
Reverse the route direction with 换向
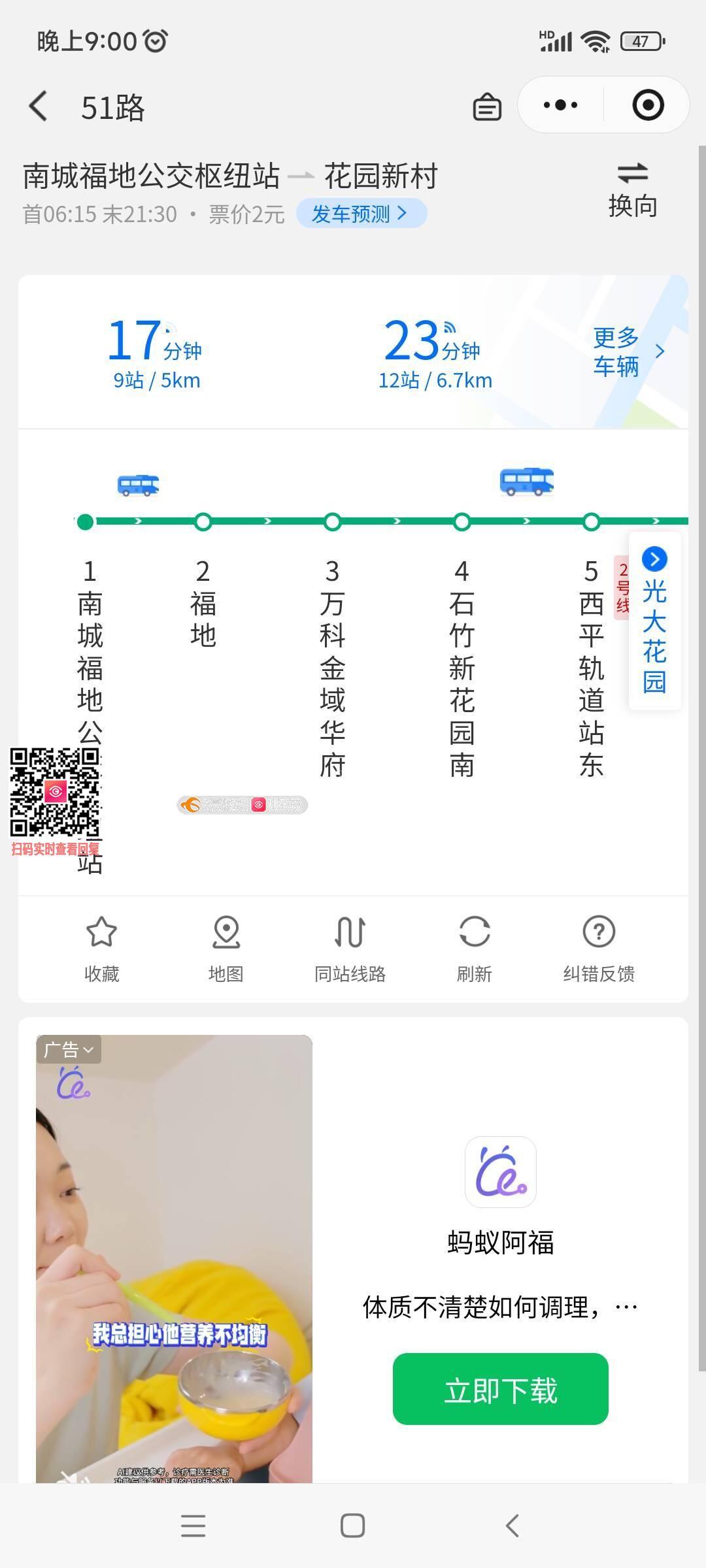tap(632, 190)
